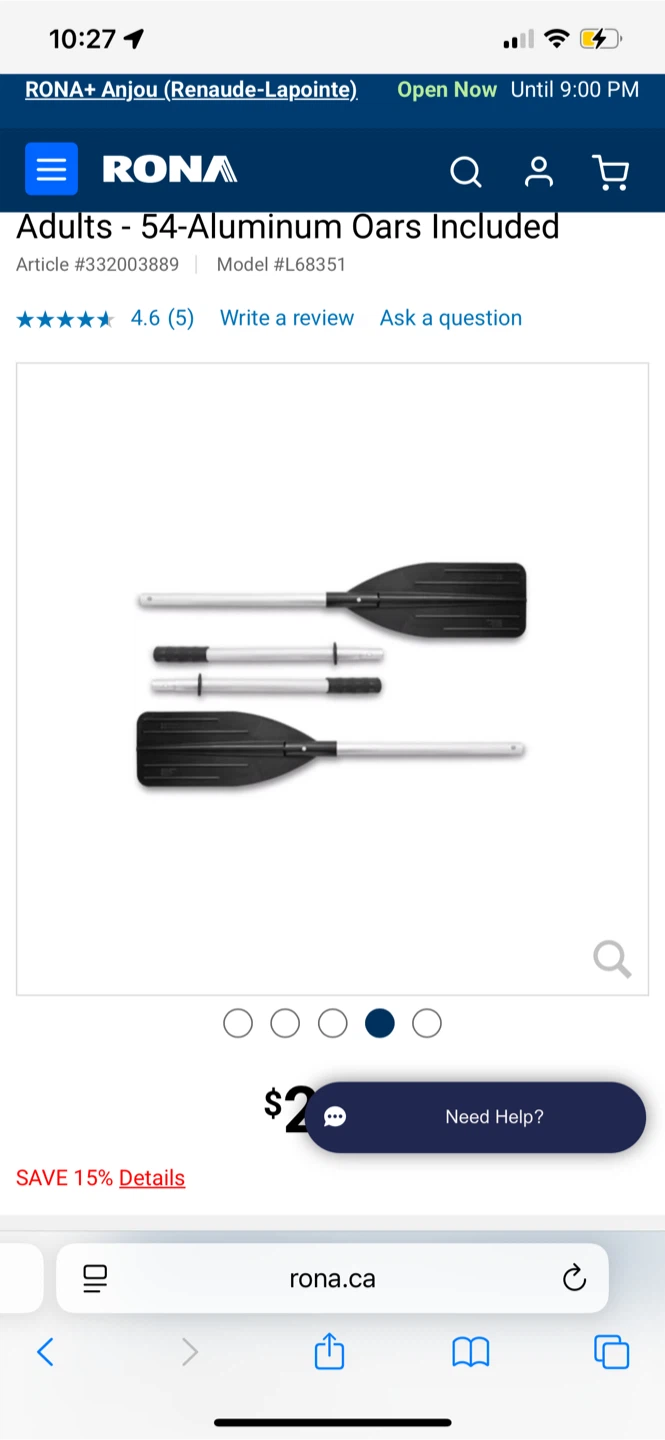The height and width of the screenshot is (1440, 665).
Task: Open the Need Help chat button
Action: pyautogui.click(x=476, y=1117)
